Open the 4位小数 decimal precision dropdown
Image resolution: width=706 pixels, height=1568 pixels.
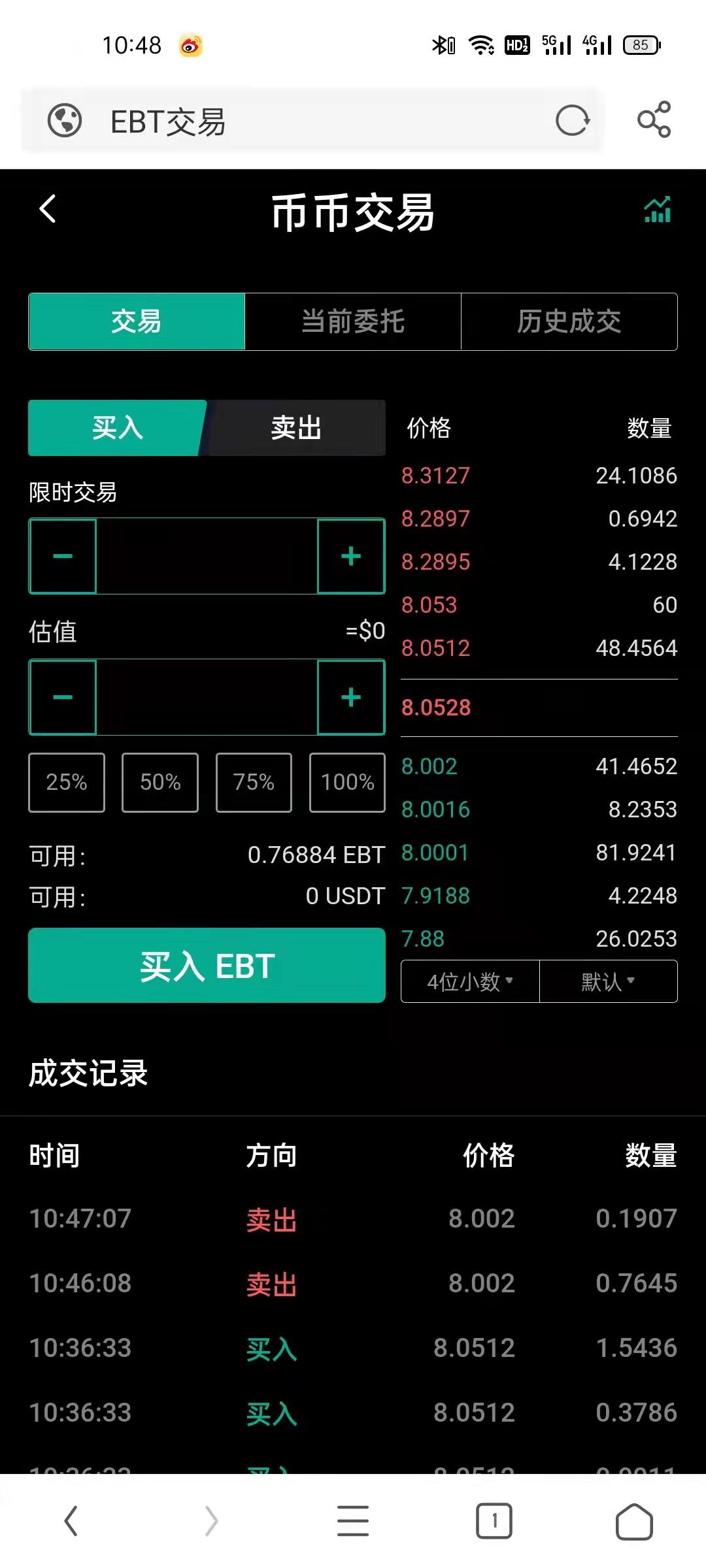click(468, 981)
